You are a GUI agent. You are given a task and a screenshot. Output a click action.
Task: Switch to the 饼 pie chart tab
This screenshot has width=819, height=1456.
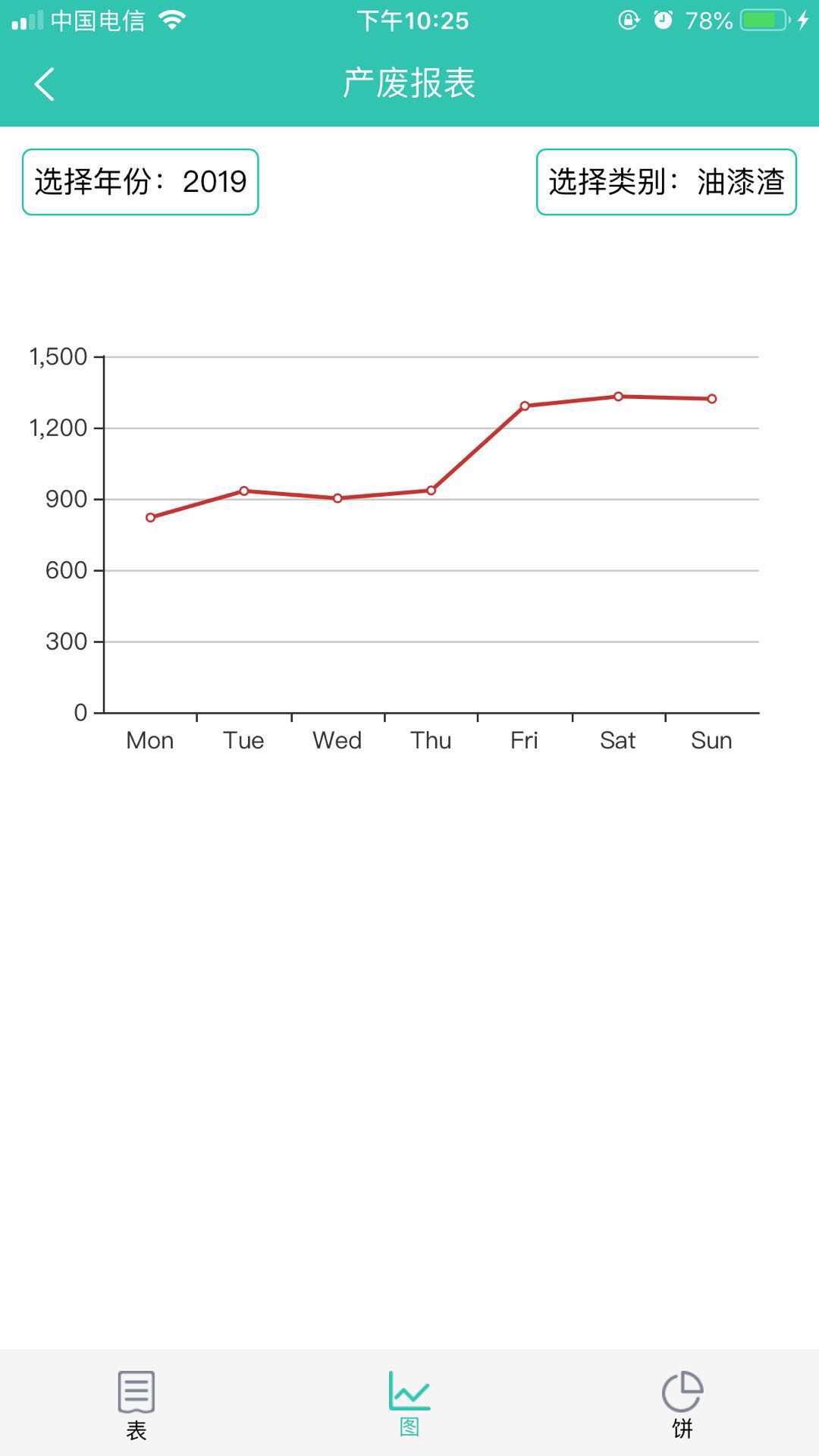coord(682,1403)
